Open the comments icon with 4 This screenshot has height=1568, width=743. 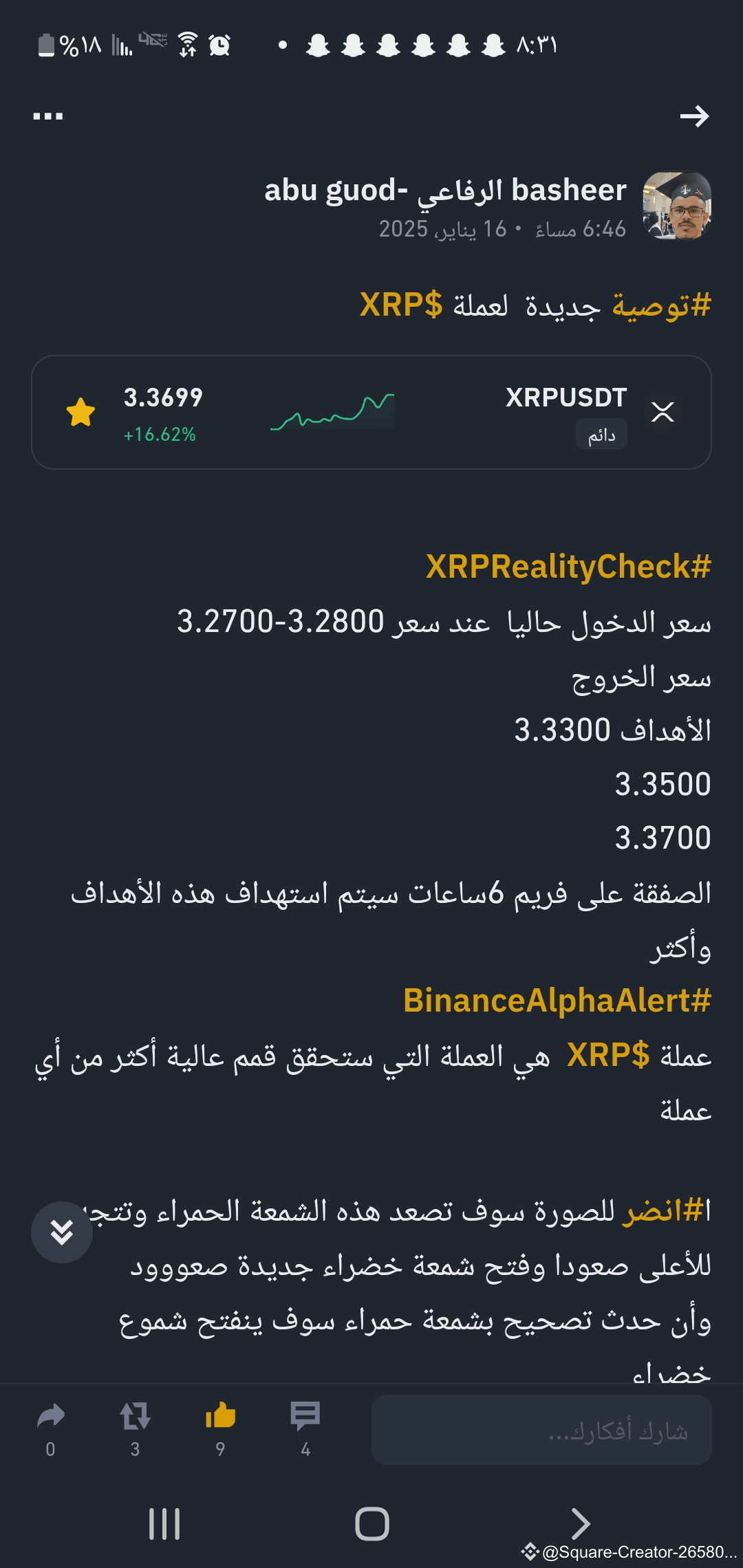[x=305, y=1429]
